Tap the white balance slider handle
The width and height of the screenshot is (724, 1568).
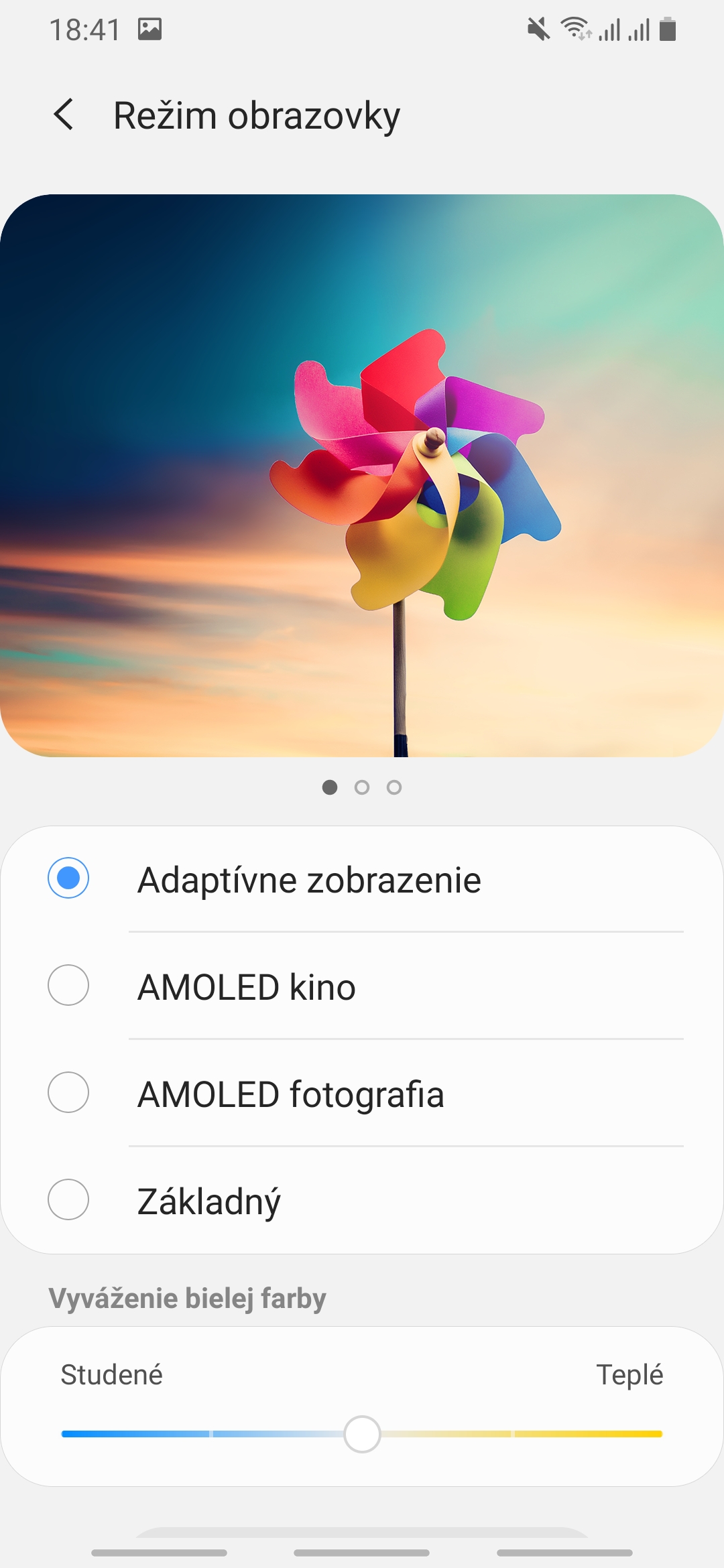pos(362,1434)
